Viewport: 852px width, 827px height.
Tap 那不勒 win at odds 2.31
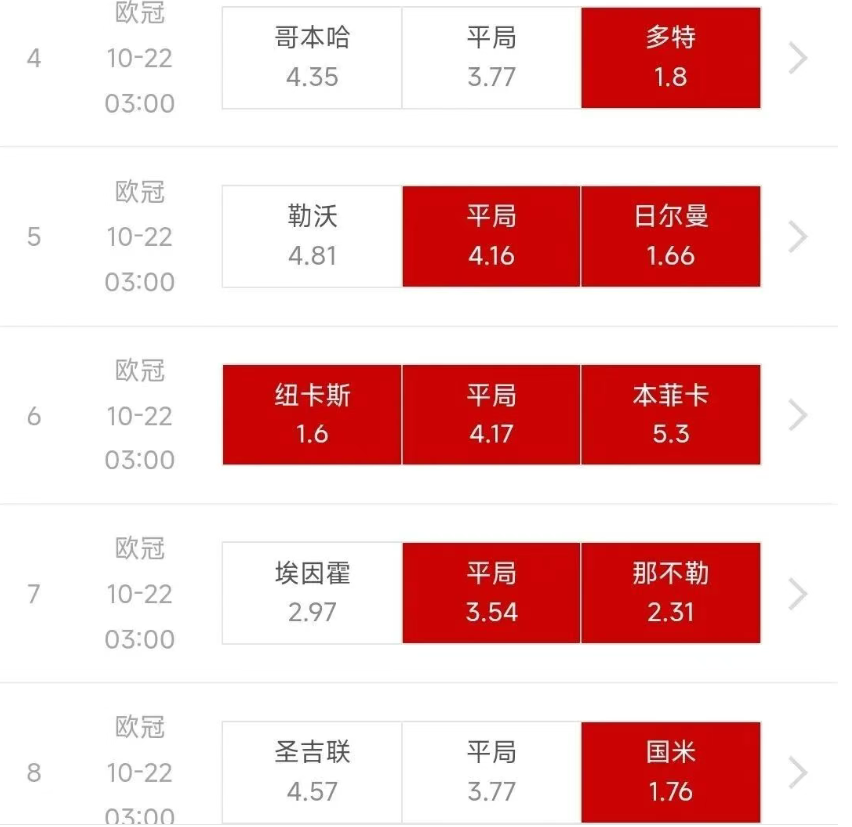click(670, 593)
